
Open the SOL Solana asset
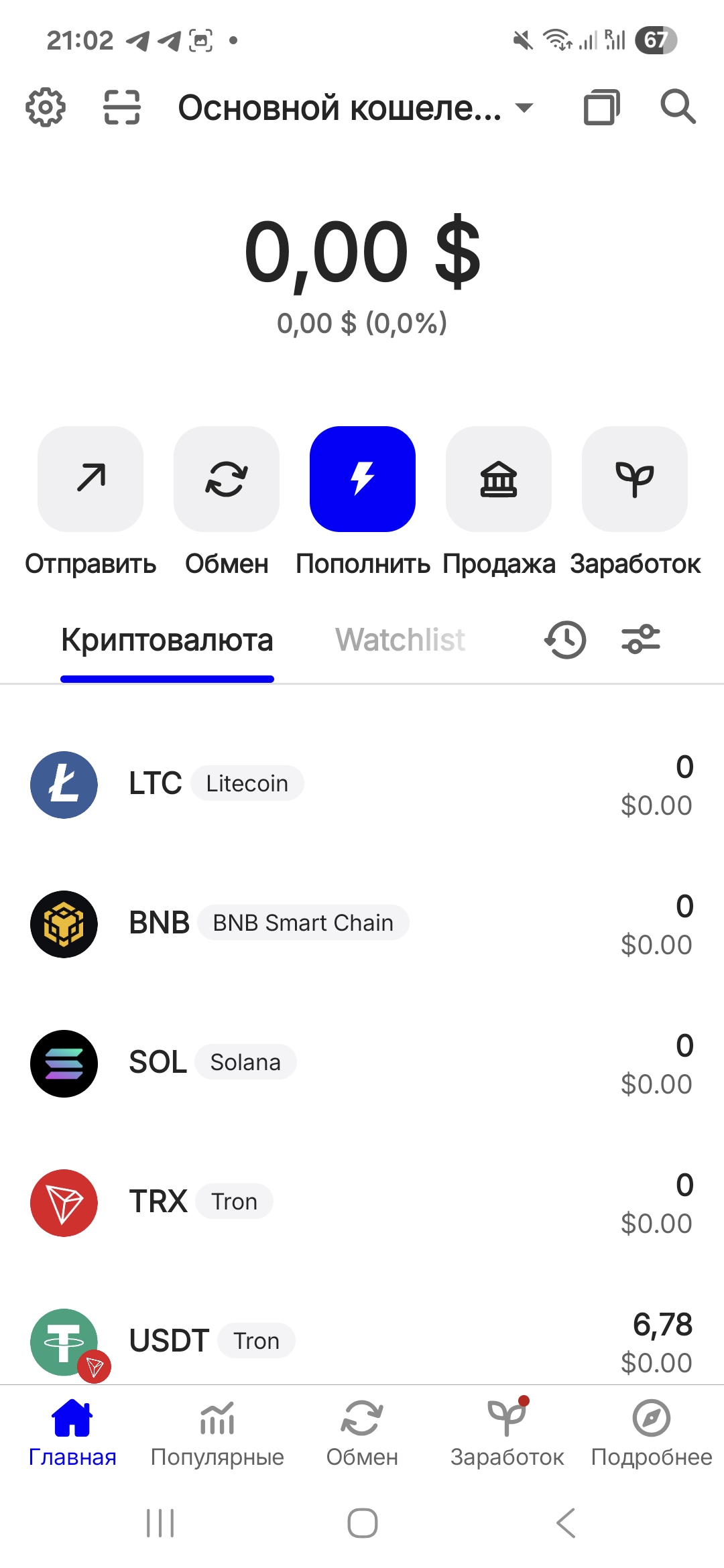point(362,1063)
